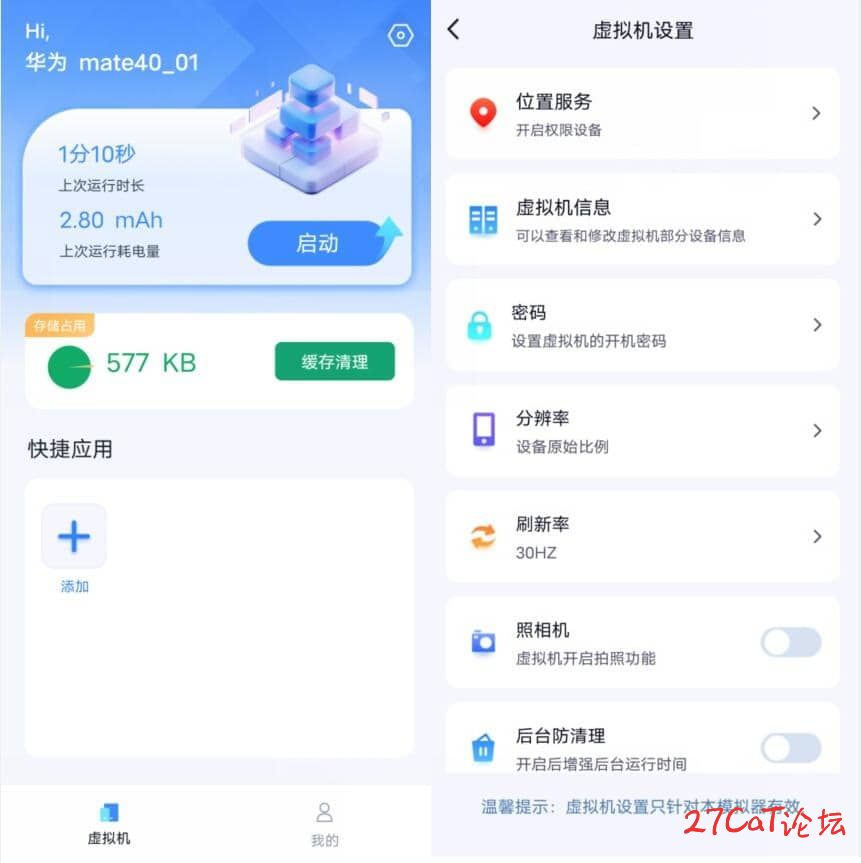Open the 刷新率 setting
Viewport: 861px width, 863px height.
coord(642,537)
